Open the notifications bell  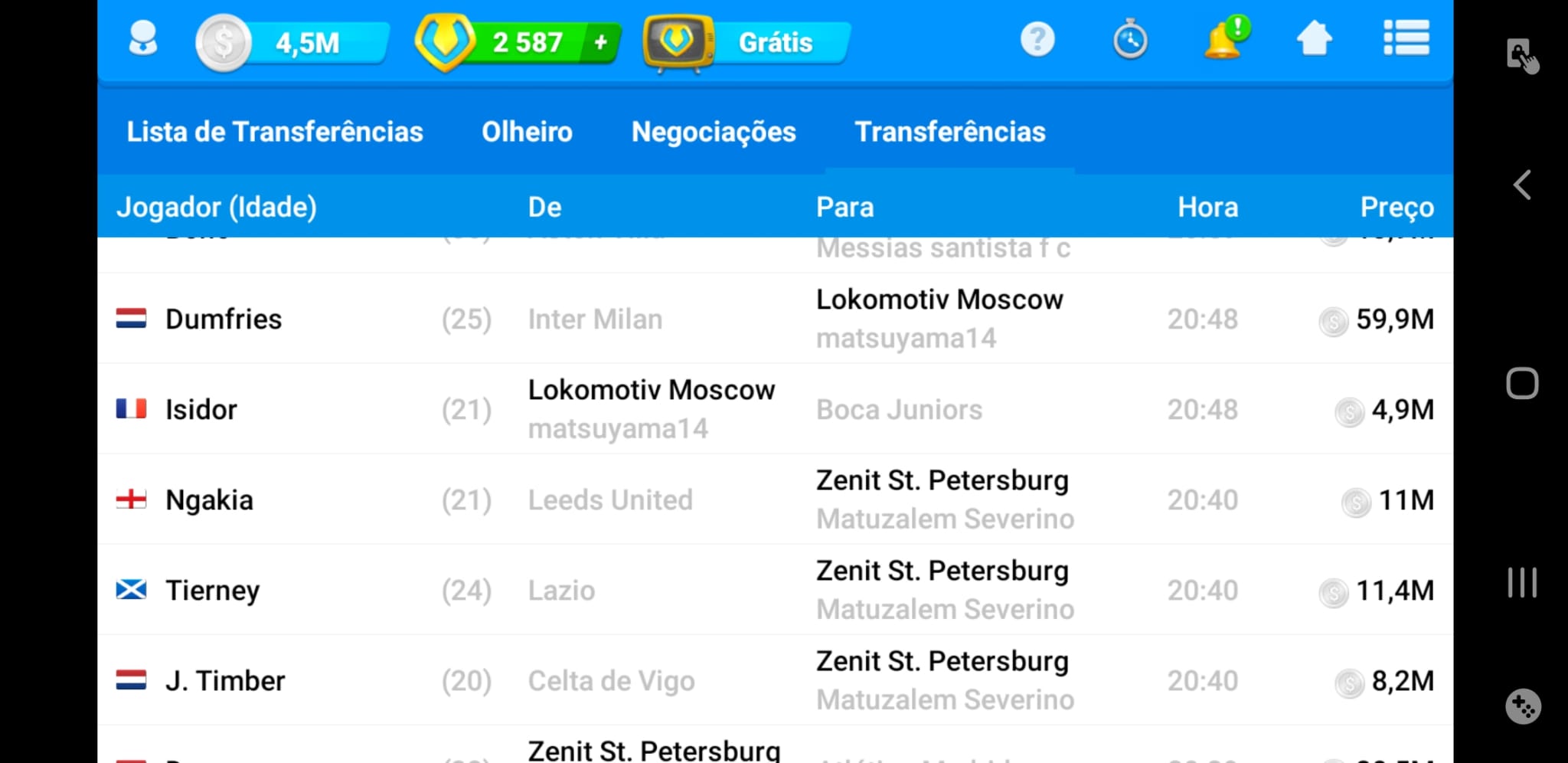tap(1223, 39)
